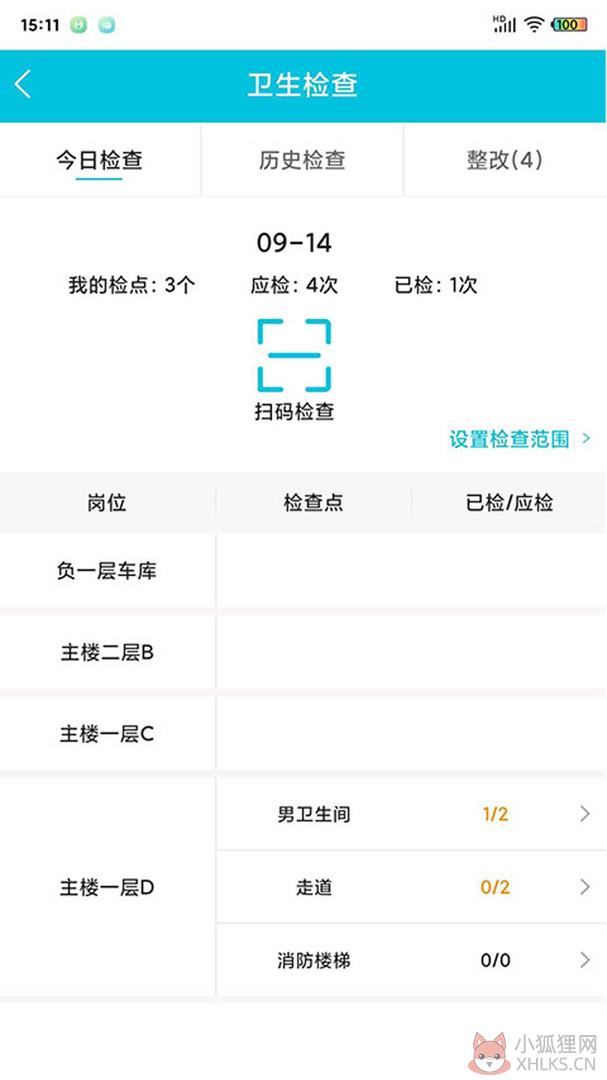Open 走道 check point
Viewport: 607px width, 1080px height.
tap(411, 886)
